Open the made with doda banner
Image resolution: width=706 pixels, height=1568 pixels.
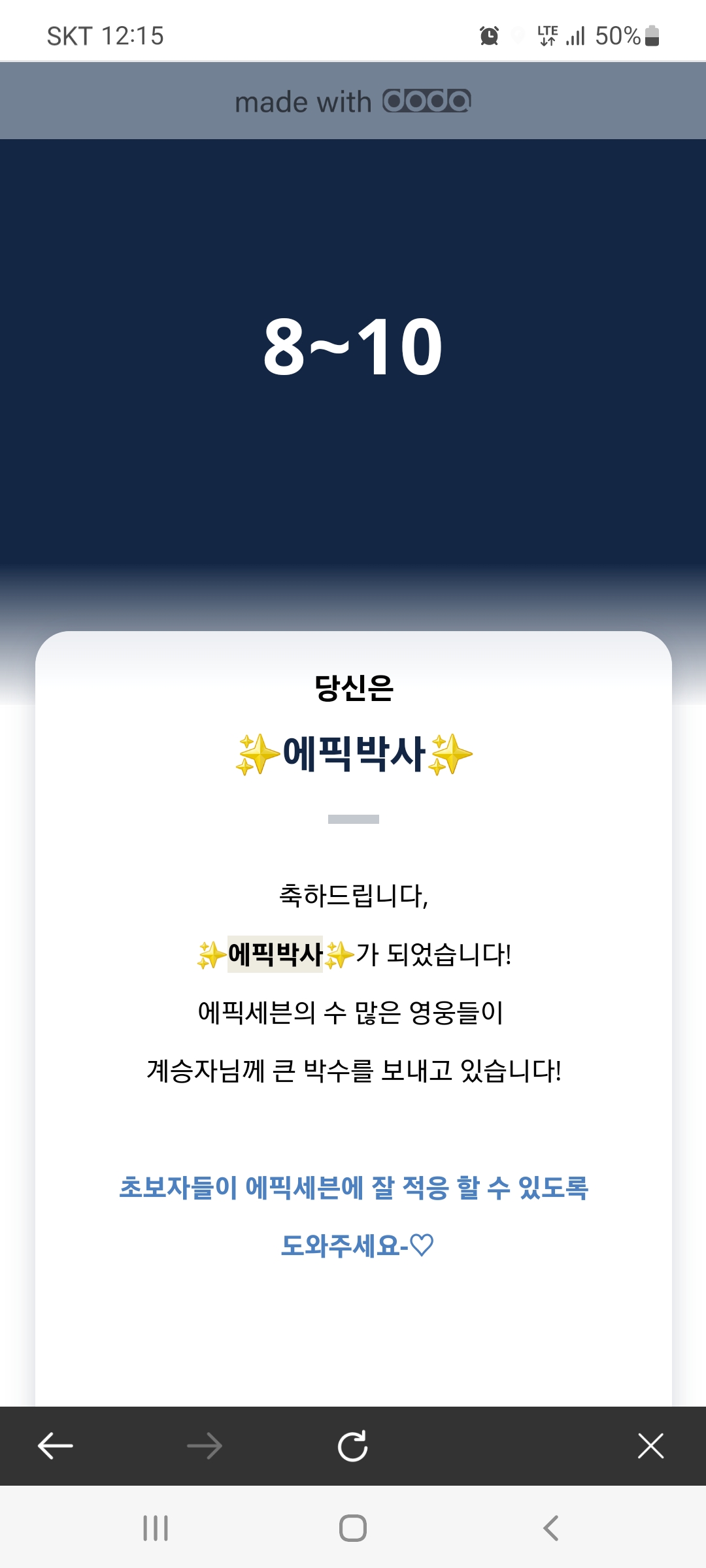[353, 101]
